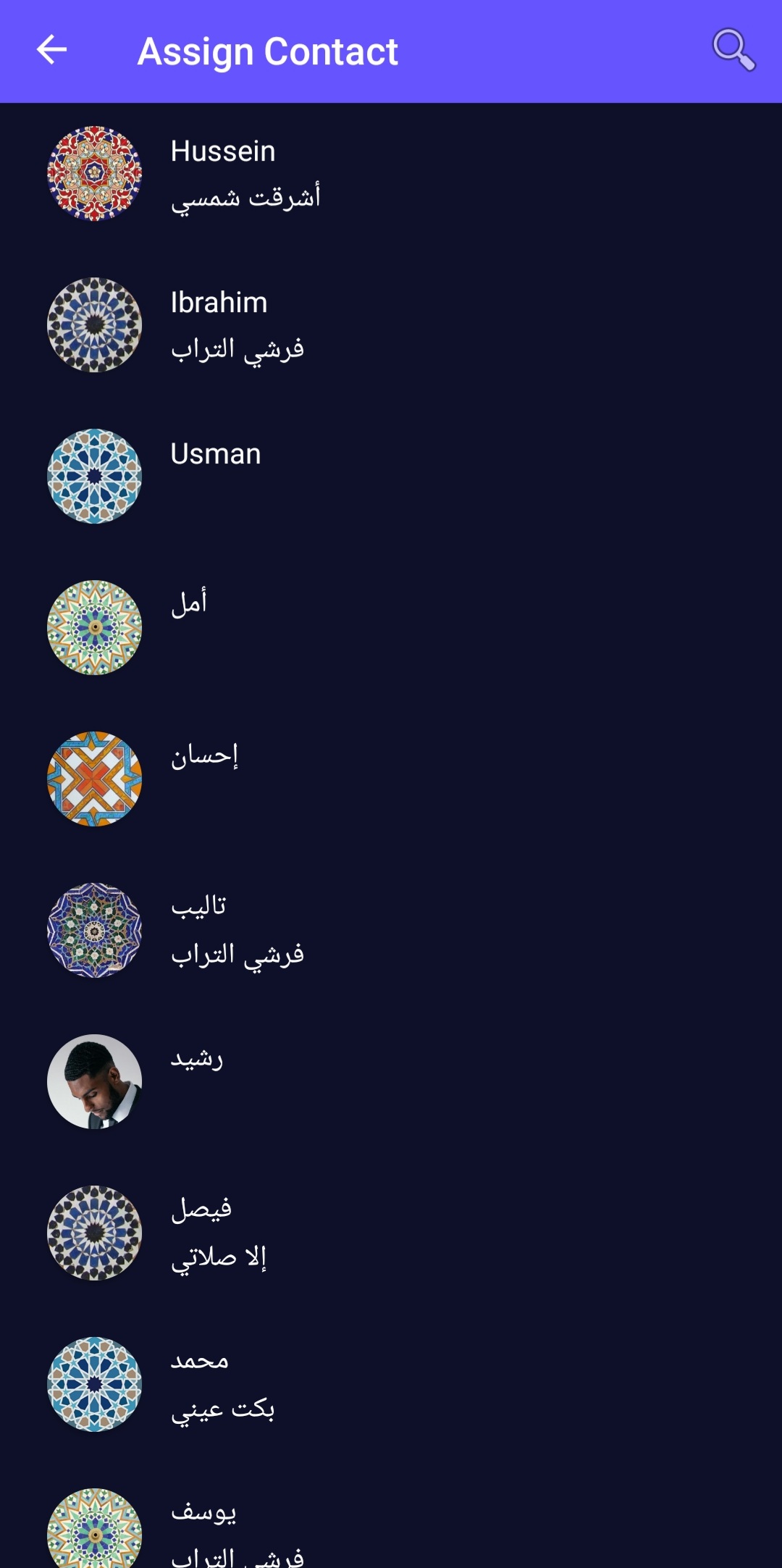Click Ibrahim's mosaic avatar
Viewport: 782px width, 1568px height.
click(94, 324)
